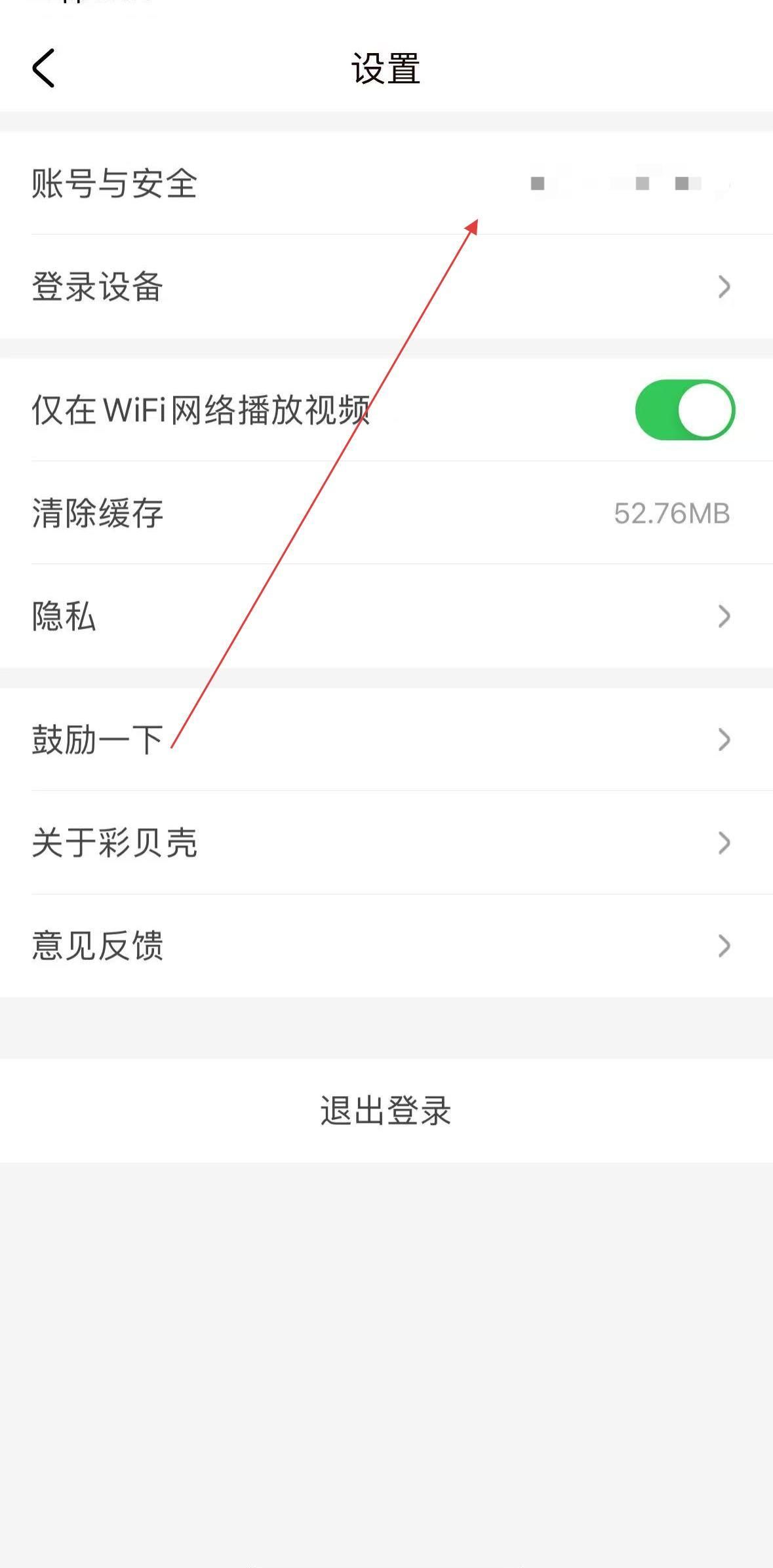Open 关于彩贝壳 about page
The image size is (773, 1568).
pyautogui.click(x=115, y=841)
